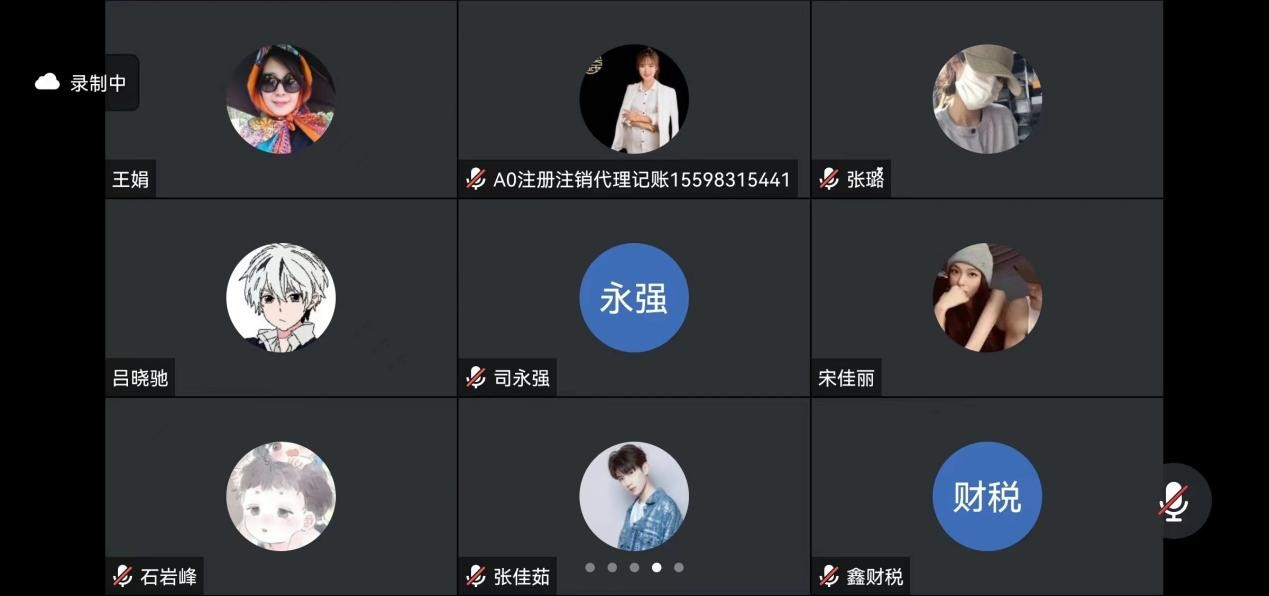Open 宋佳丽's participant tile
The width and height of the screenshot is (1269, 596).
[x=987, y=298]
